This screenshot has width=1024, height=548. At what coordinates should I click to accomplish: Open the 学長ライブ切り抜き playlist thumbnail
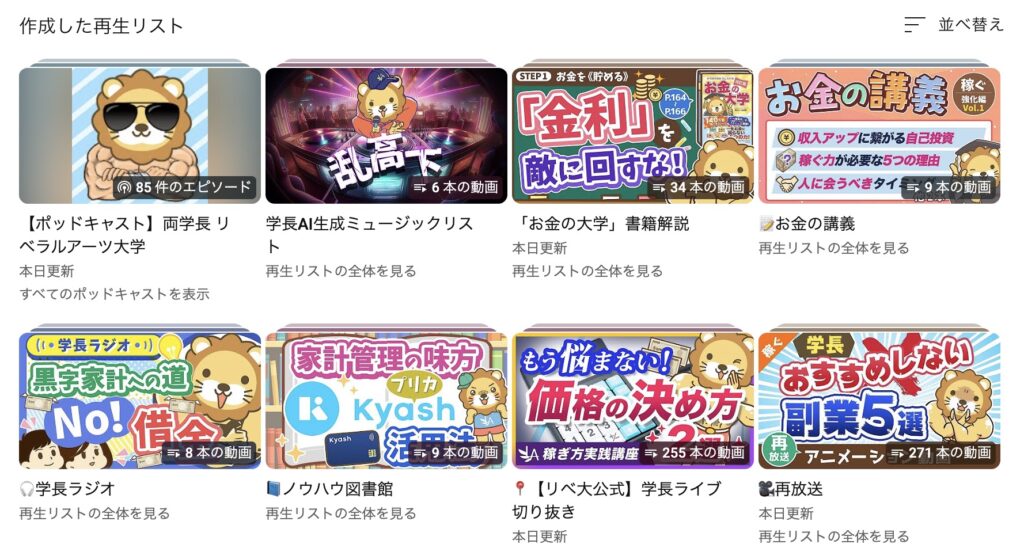632,400
